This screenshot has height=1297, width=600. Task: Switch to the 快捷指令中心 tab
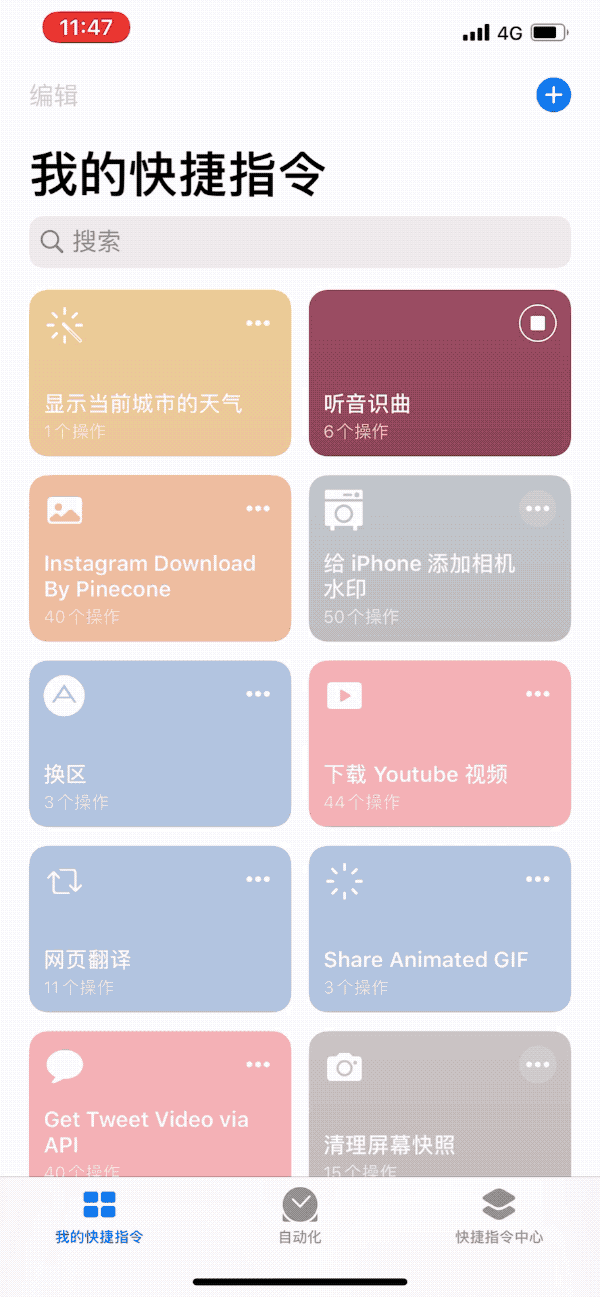tap(499, 1216)
